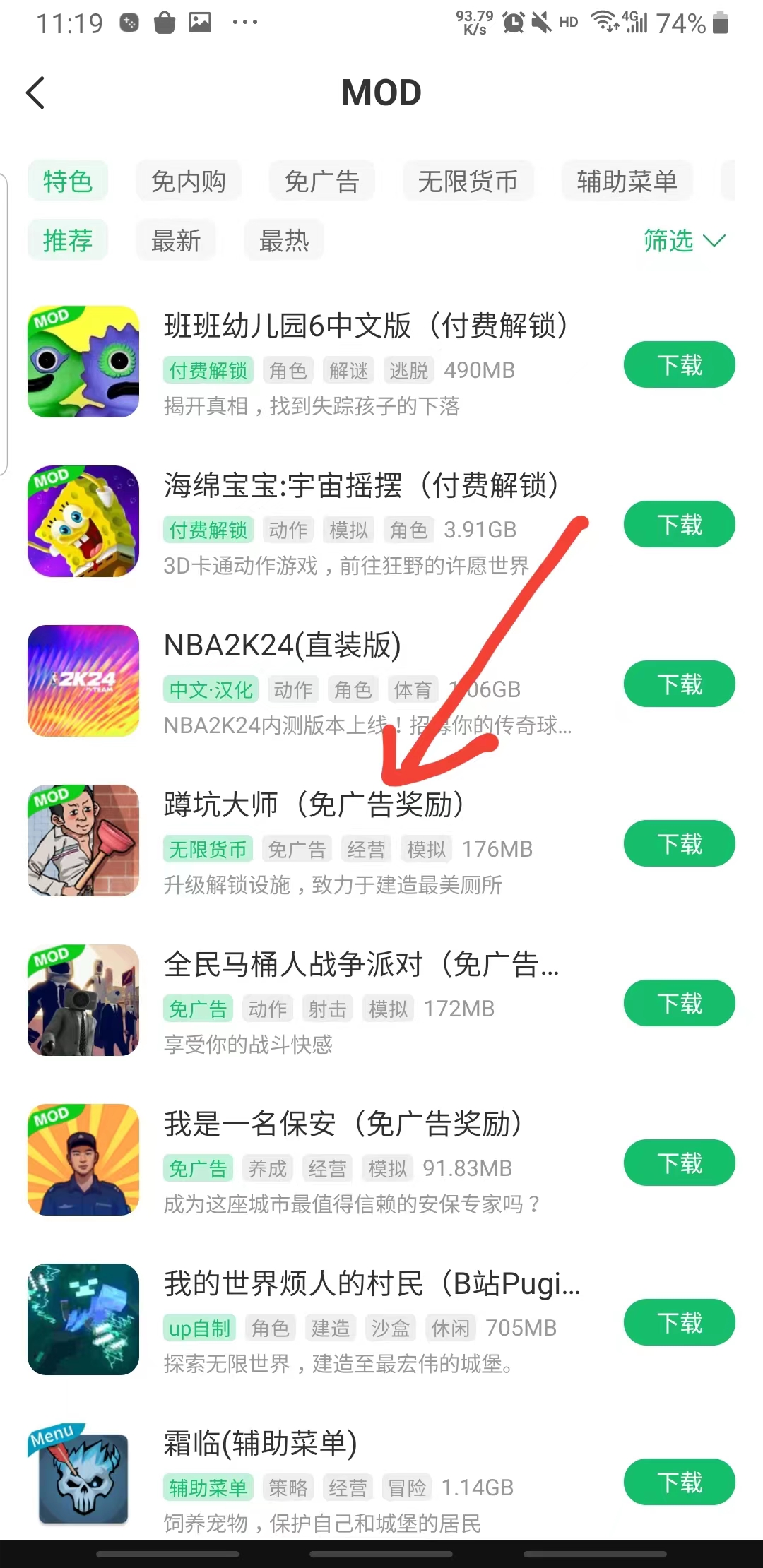Tap 下载 for 蹲坑大师
763x1568 pixels.
(678, 843)
